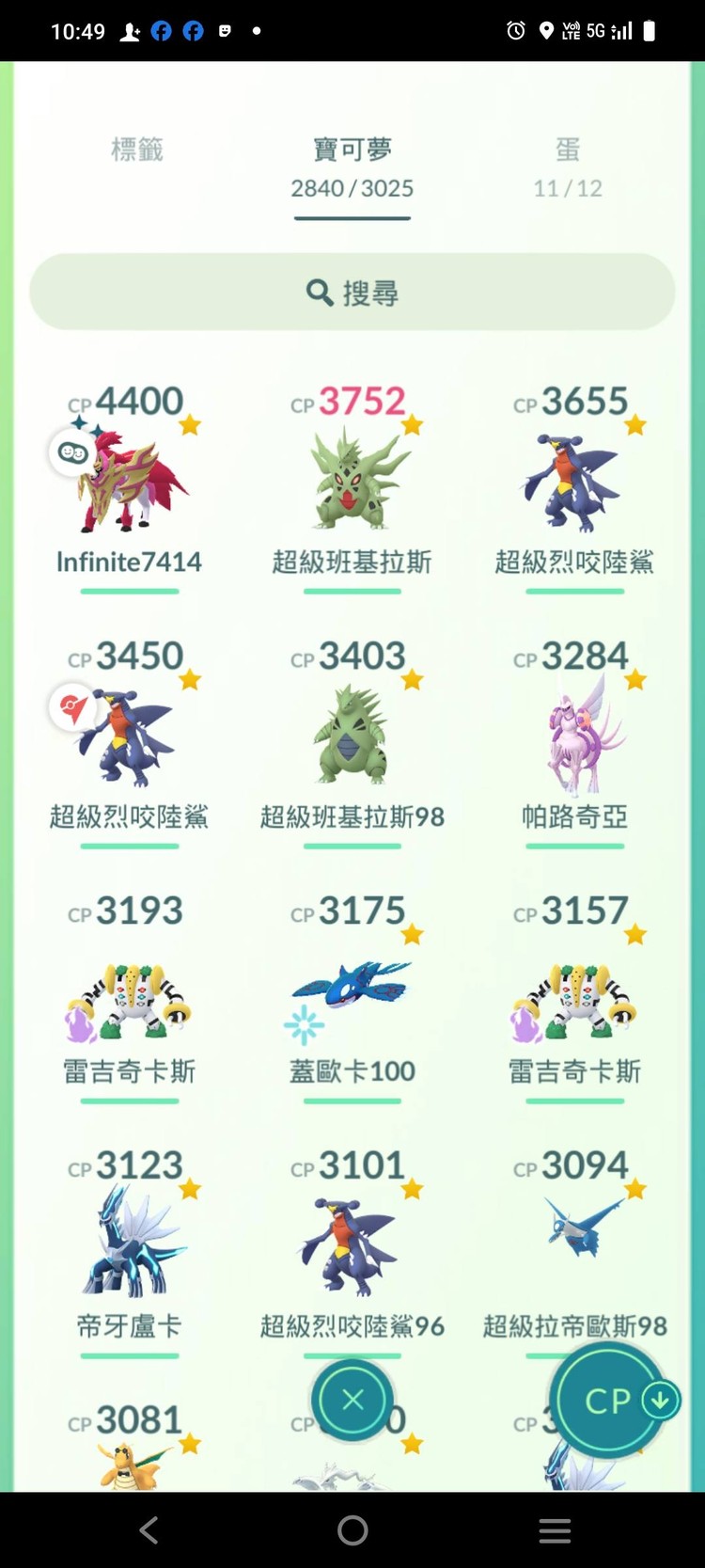Image resolution: width=705 pixels, height=1568 pixels.
Task: Tap the 搜尋 search input field
Action: [352, 293]
